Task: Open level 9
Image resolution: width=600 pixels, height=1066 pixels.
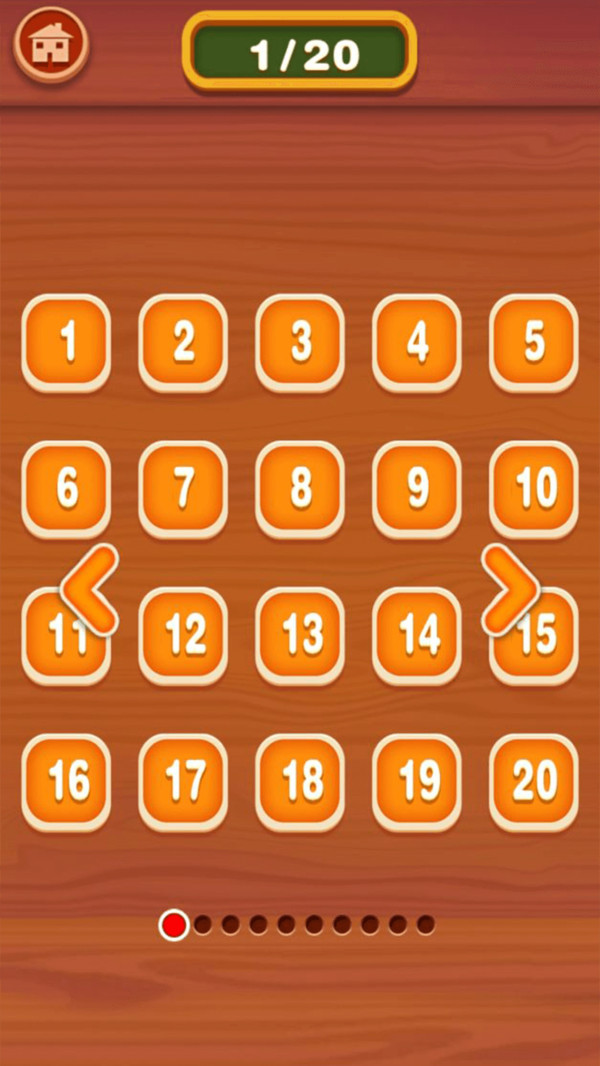Action: [x=417, y=488]
